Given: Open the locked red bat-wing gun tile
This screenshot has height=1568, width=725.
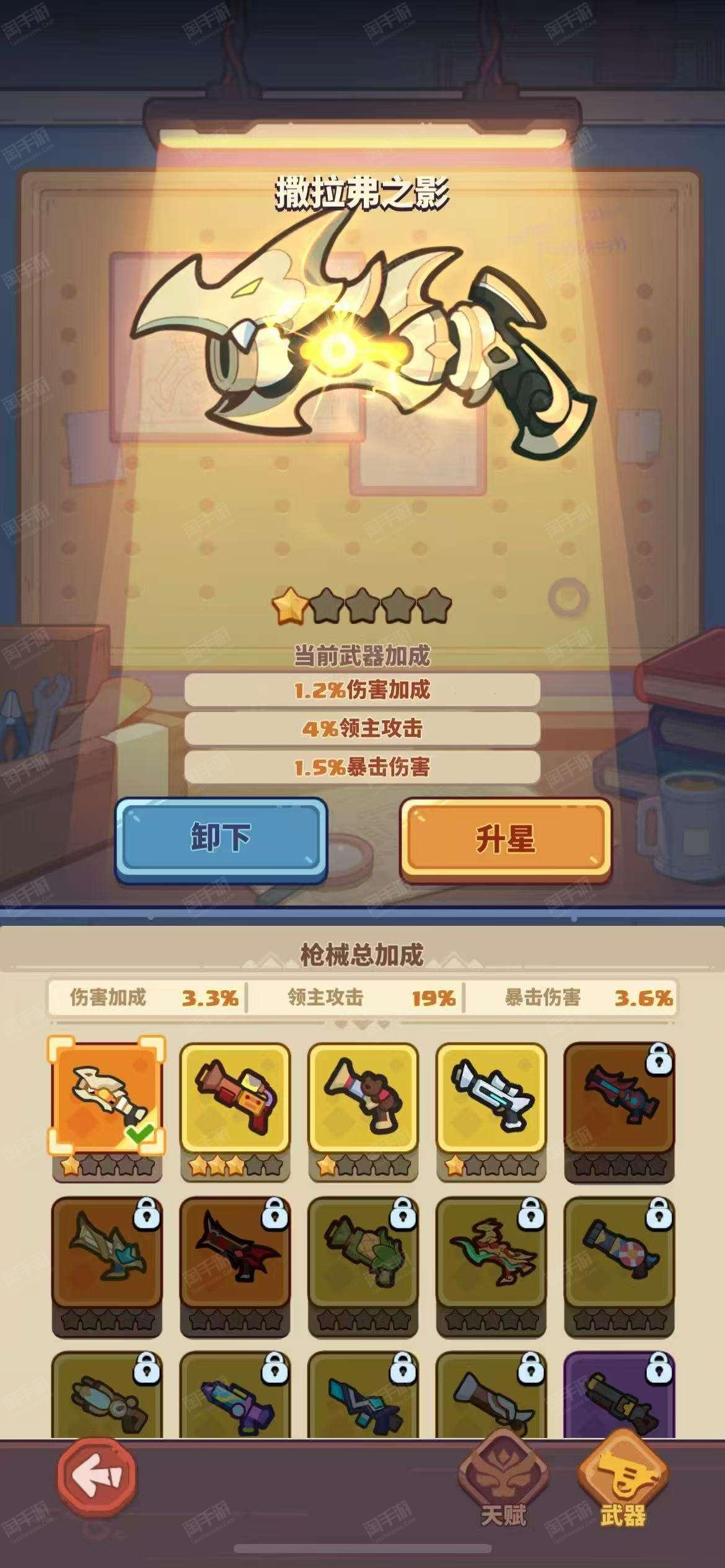Looking at the screenshot, I should pyautogui.click(x=234, y=1265).
